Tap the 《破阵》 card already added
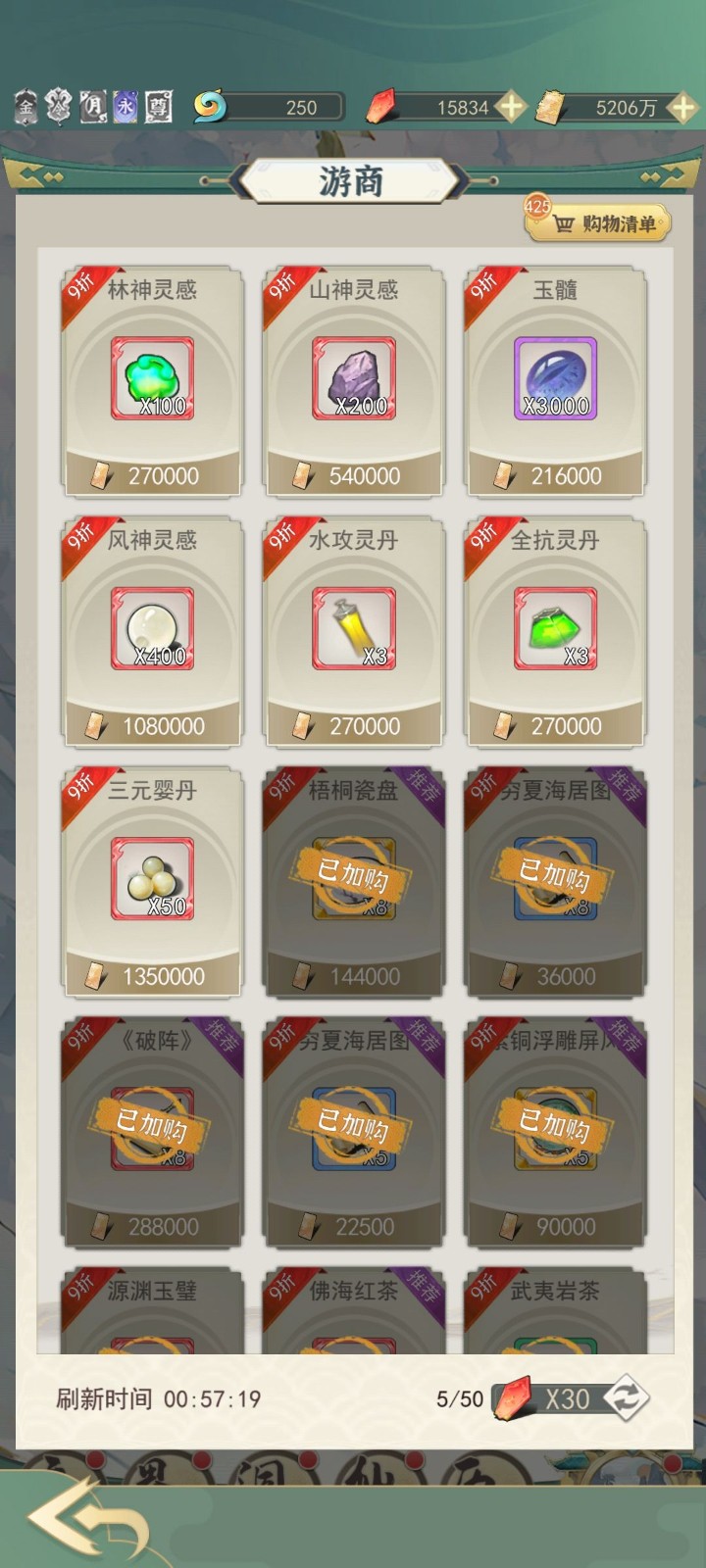This screenshot has height=1568, width=706. [152, 1132]
